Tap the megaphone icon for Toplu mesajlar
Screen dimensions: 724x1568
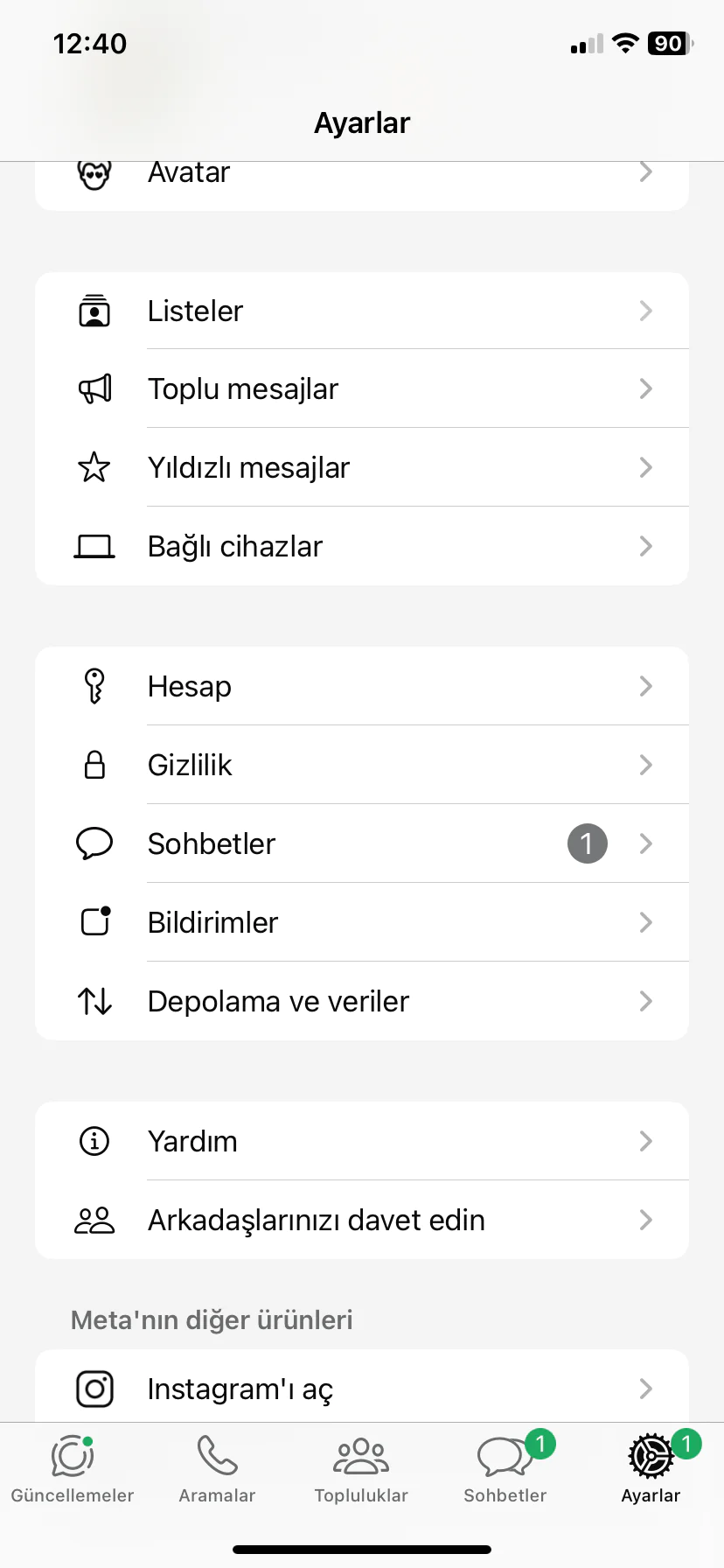point(94,388)
